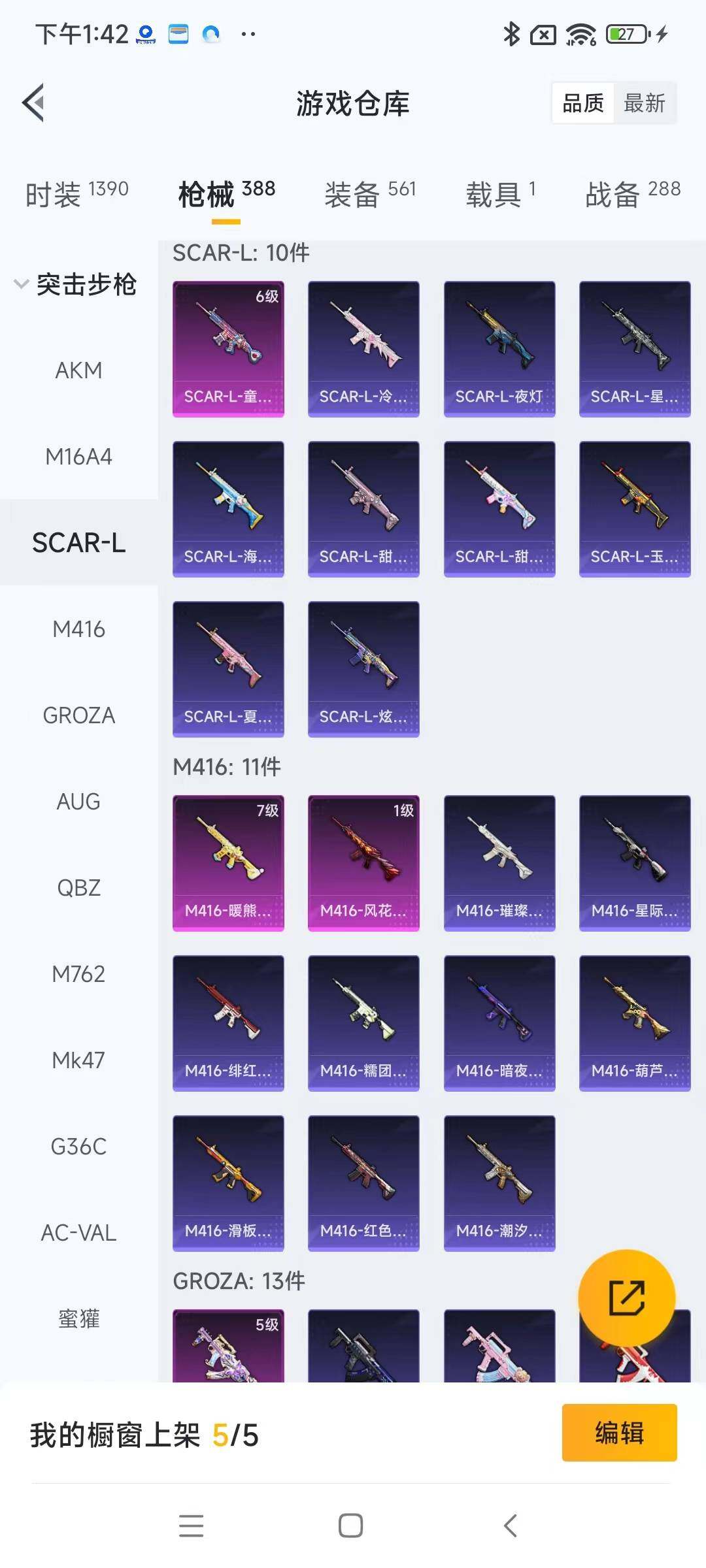This screenshot has width=706, height=1568.
Task: Select GROZA in the weapon list
Action: coord(78,715)
